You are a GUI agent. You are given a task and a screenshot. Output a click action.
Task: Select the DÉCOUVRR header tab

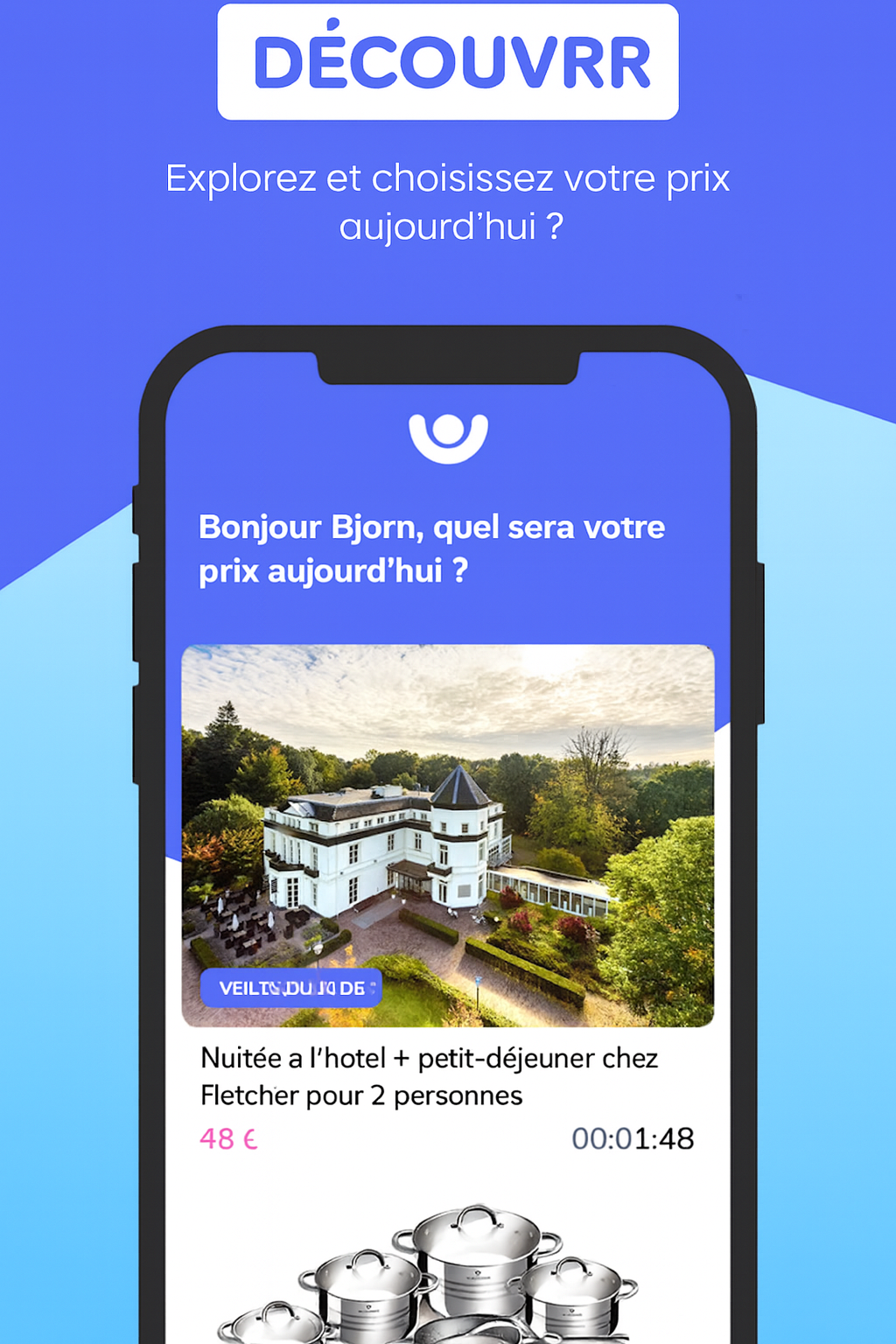point(447,62)
